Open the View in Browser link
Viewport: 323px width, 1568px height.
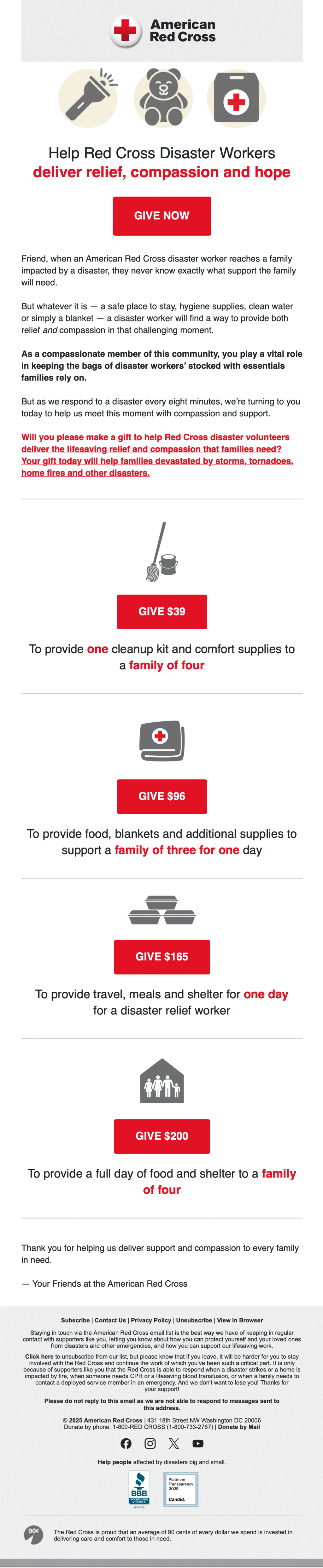point(240,1320)
